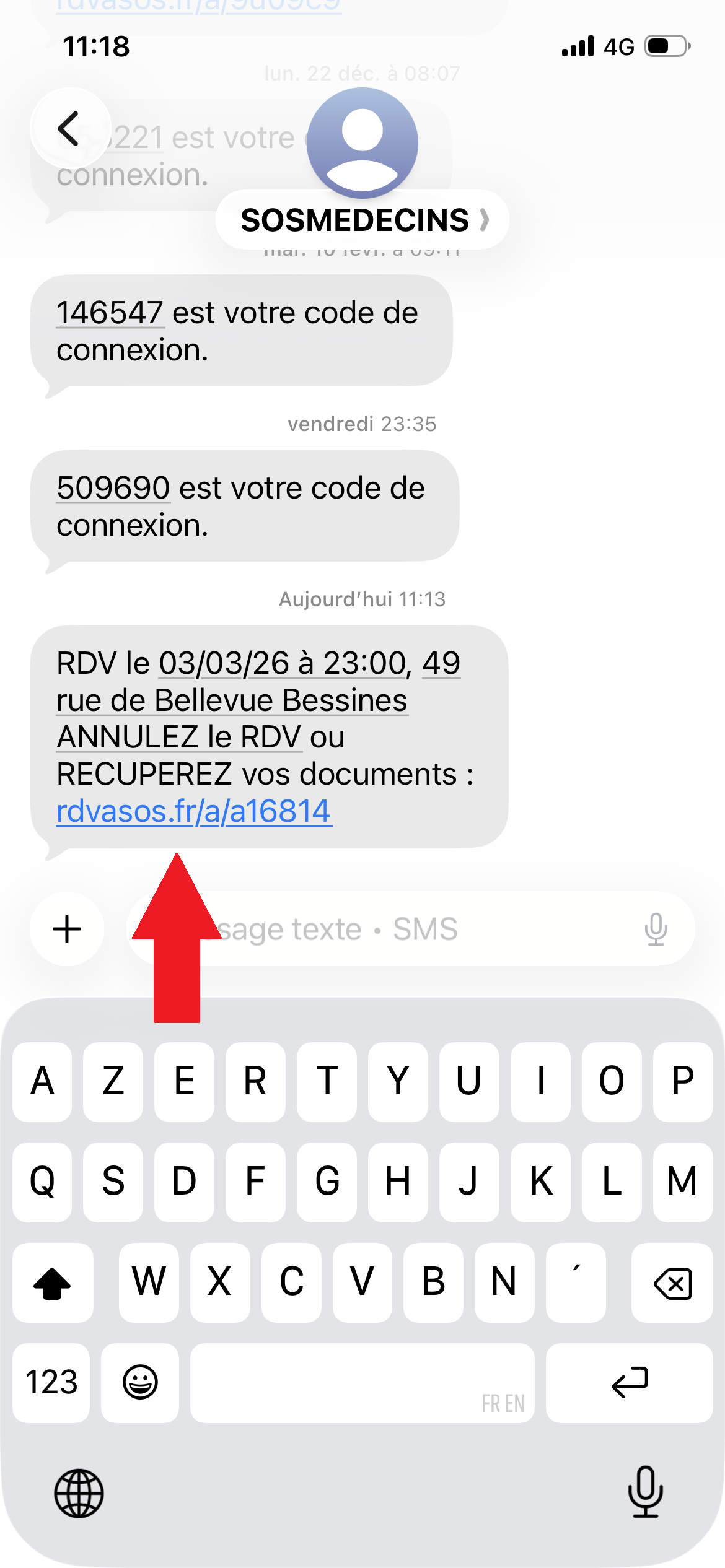Tap the 509690 connection code
The width and height of the screenshot is (725, 1568).
pyautogui.click(x=113, y=488)
